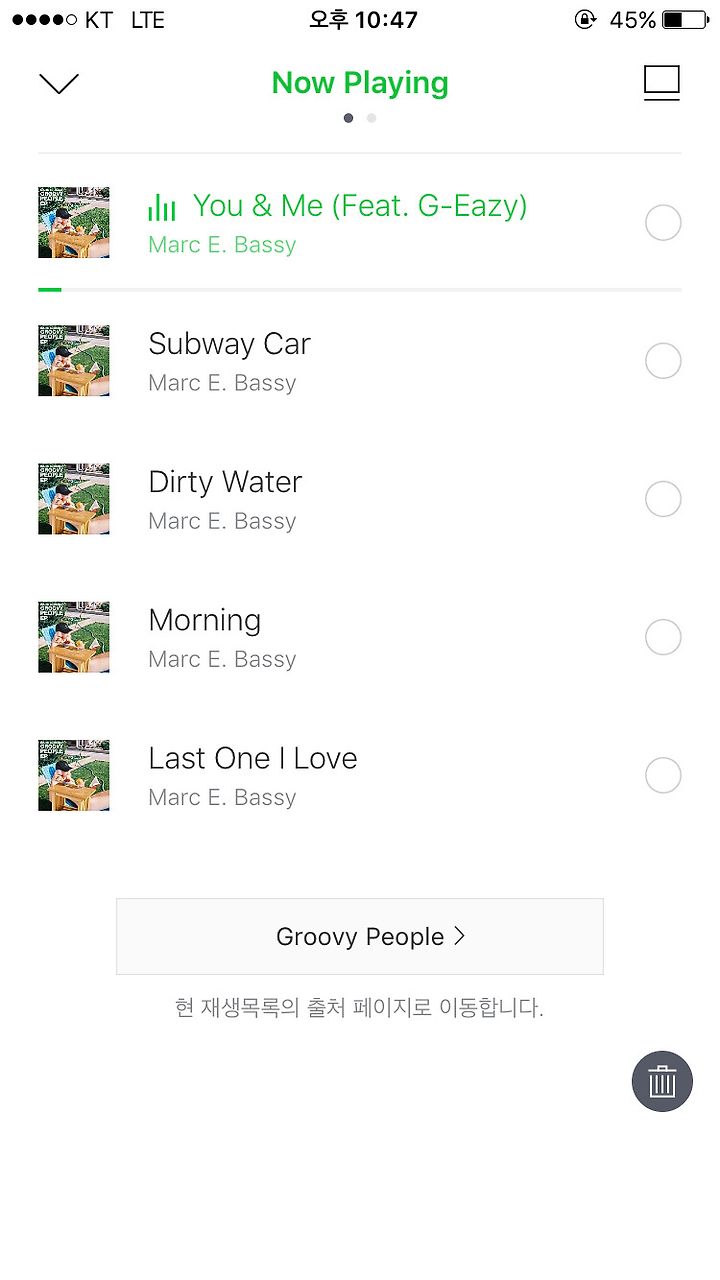This screenshot has width=720, height=1280.
Task: Open the edit icon at top right
Action: [x=662, y=83]
